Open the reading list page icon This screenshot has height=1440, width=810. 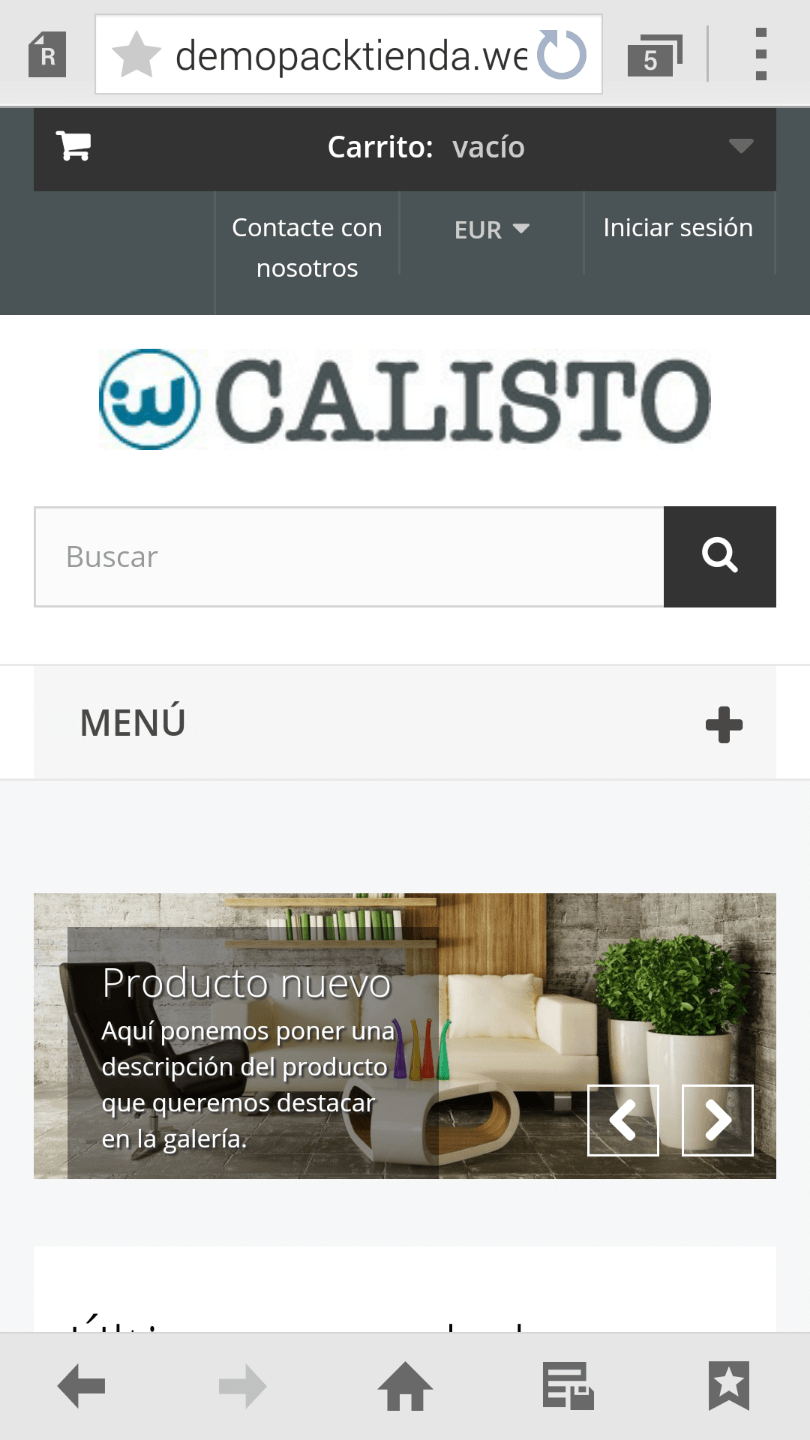[567, 1387]
